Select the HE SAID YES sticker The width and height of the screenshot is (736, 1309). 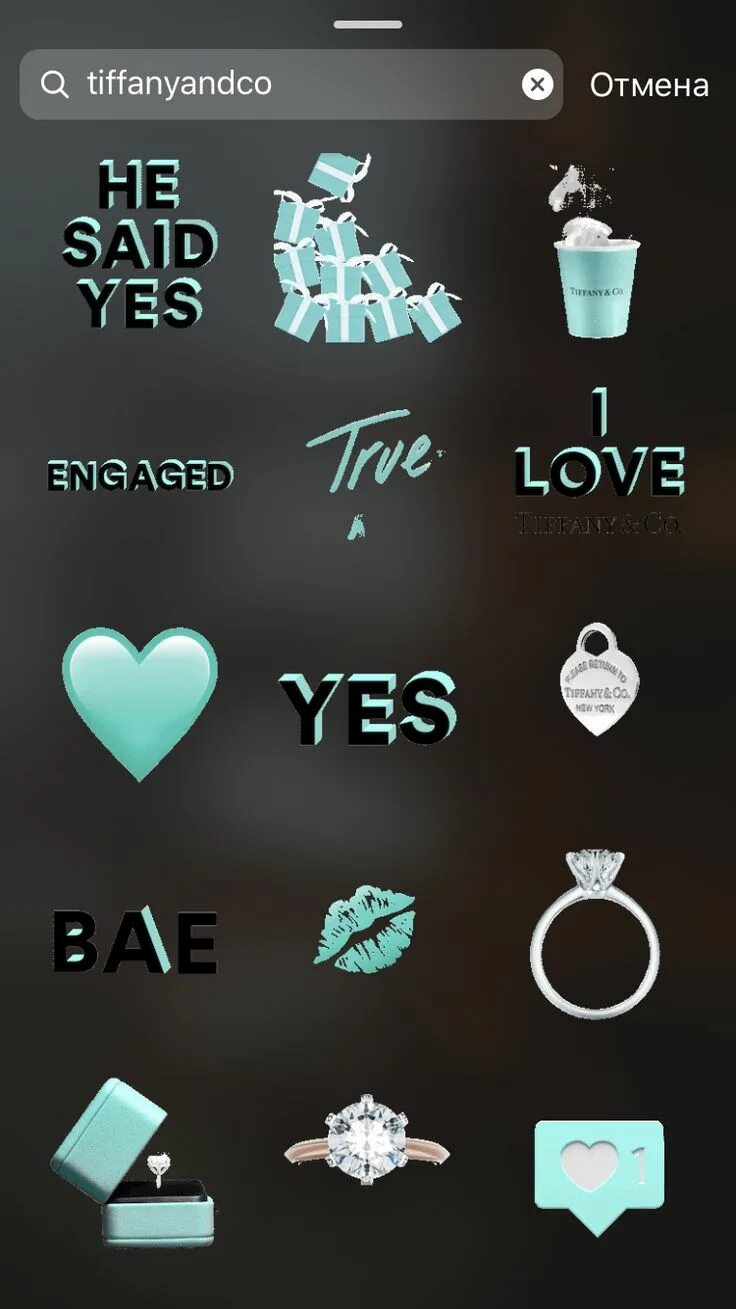[140, 246]
